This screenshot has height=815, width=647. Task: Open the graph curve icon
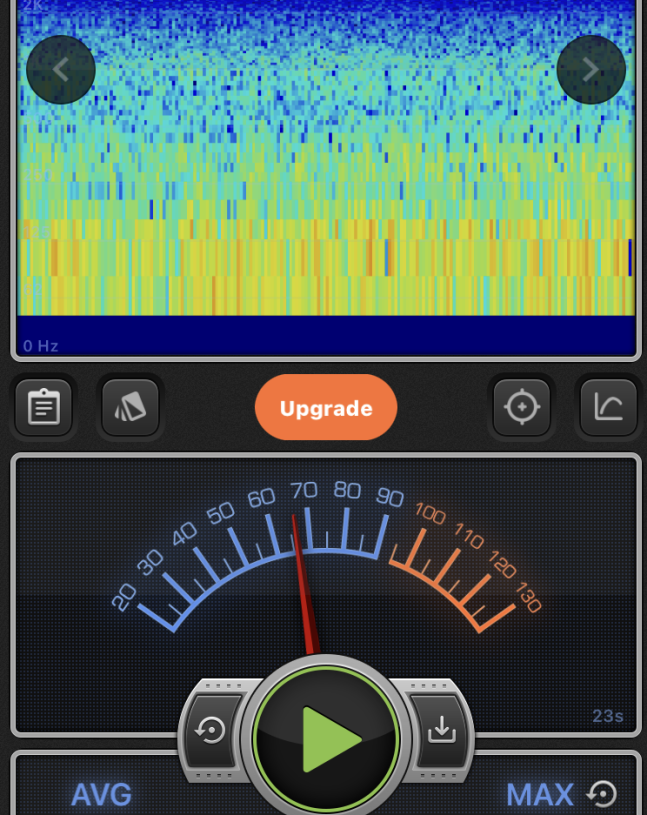608,408
